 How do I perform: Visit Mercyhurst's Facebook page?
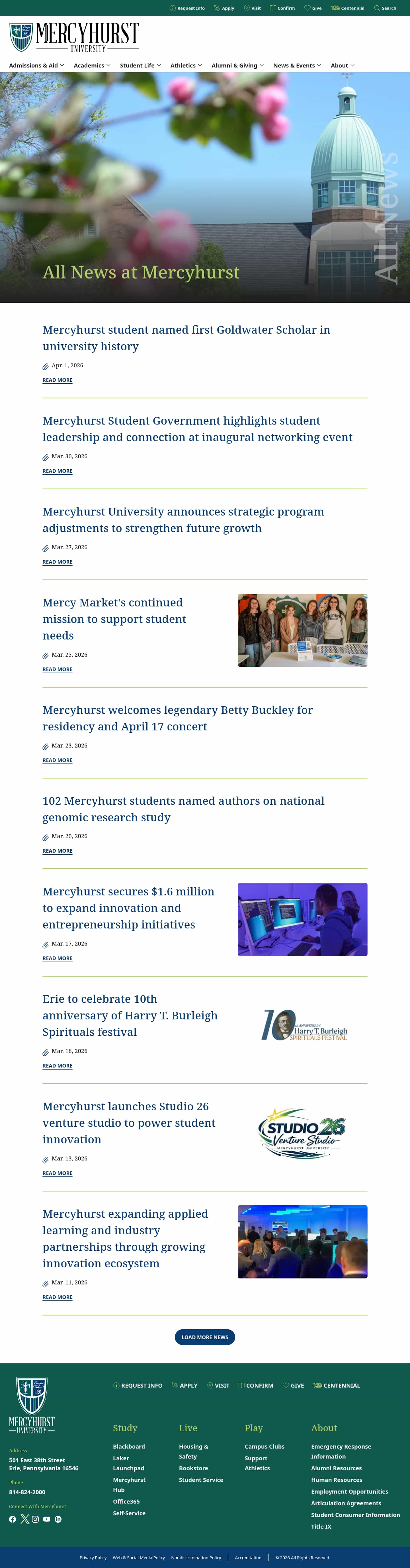(x=13, y=1519)
